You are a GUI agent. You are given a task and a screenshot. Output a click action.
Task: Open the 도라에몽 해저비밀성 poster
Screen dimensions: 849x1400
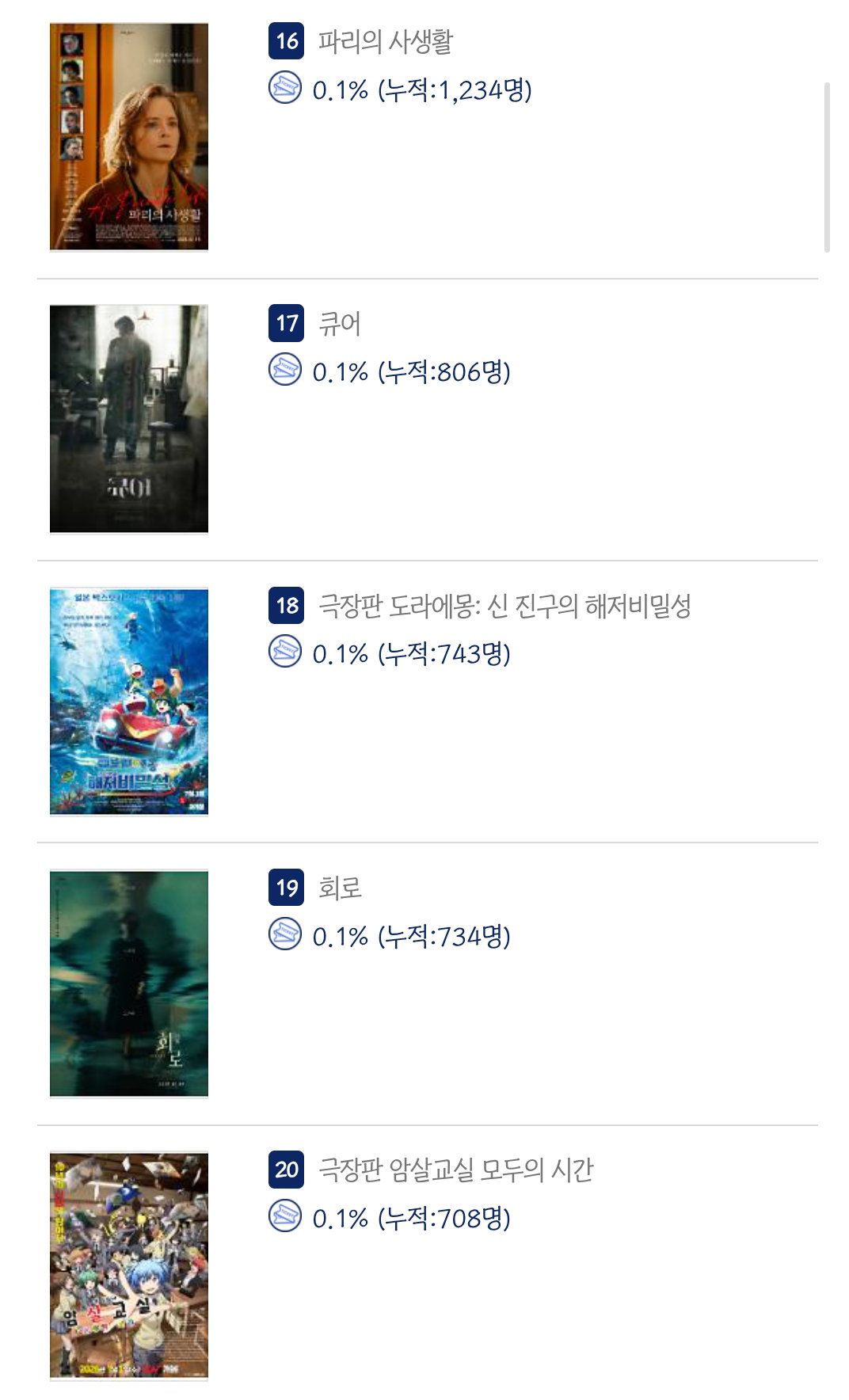(129, 701)
